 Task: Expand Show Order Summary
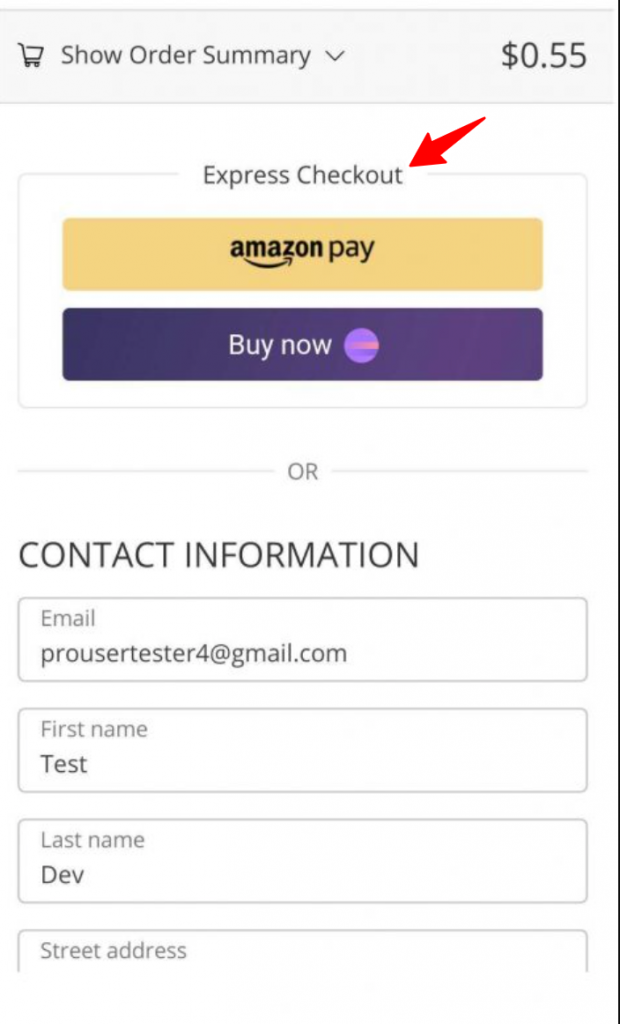[181, 56]
